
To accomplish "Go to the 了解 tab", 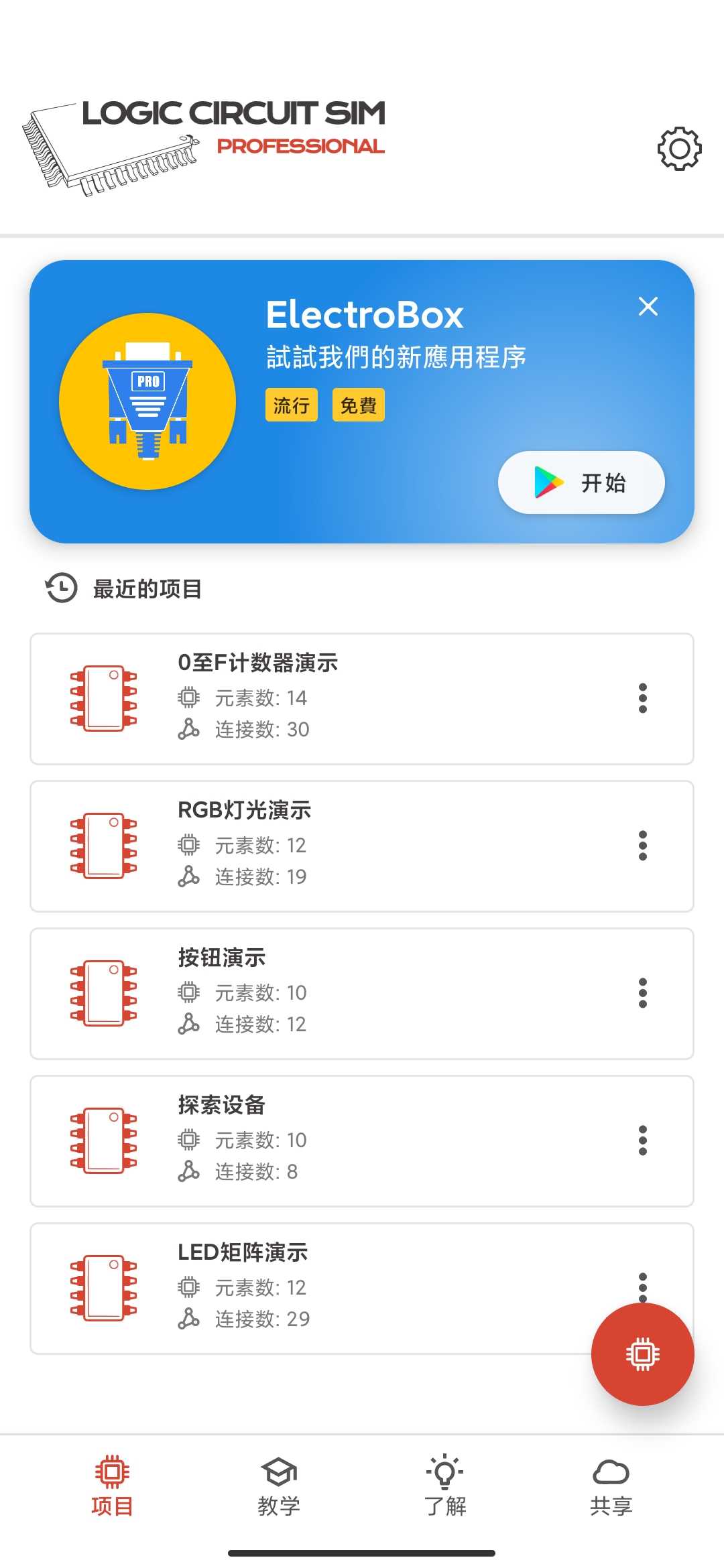I will [x=444, y=1486].
